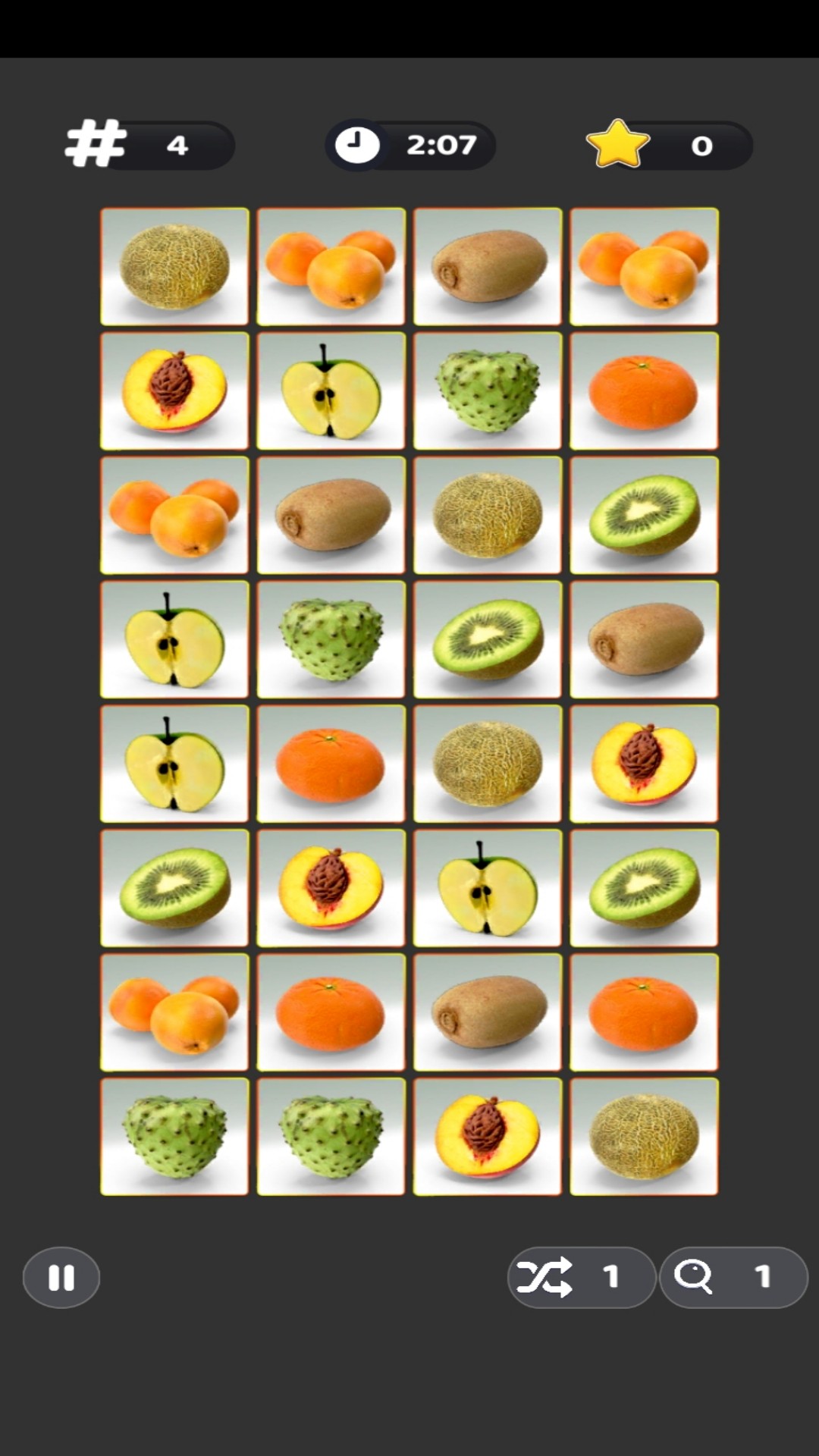Screen dimensions: 819x1456
Task: Select the whole kiwi tile in the top row
Action: coord(488,266)
